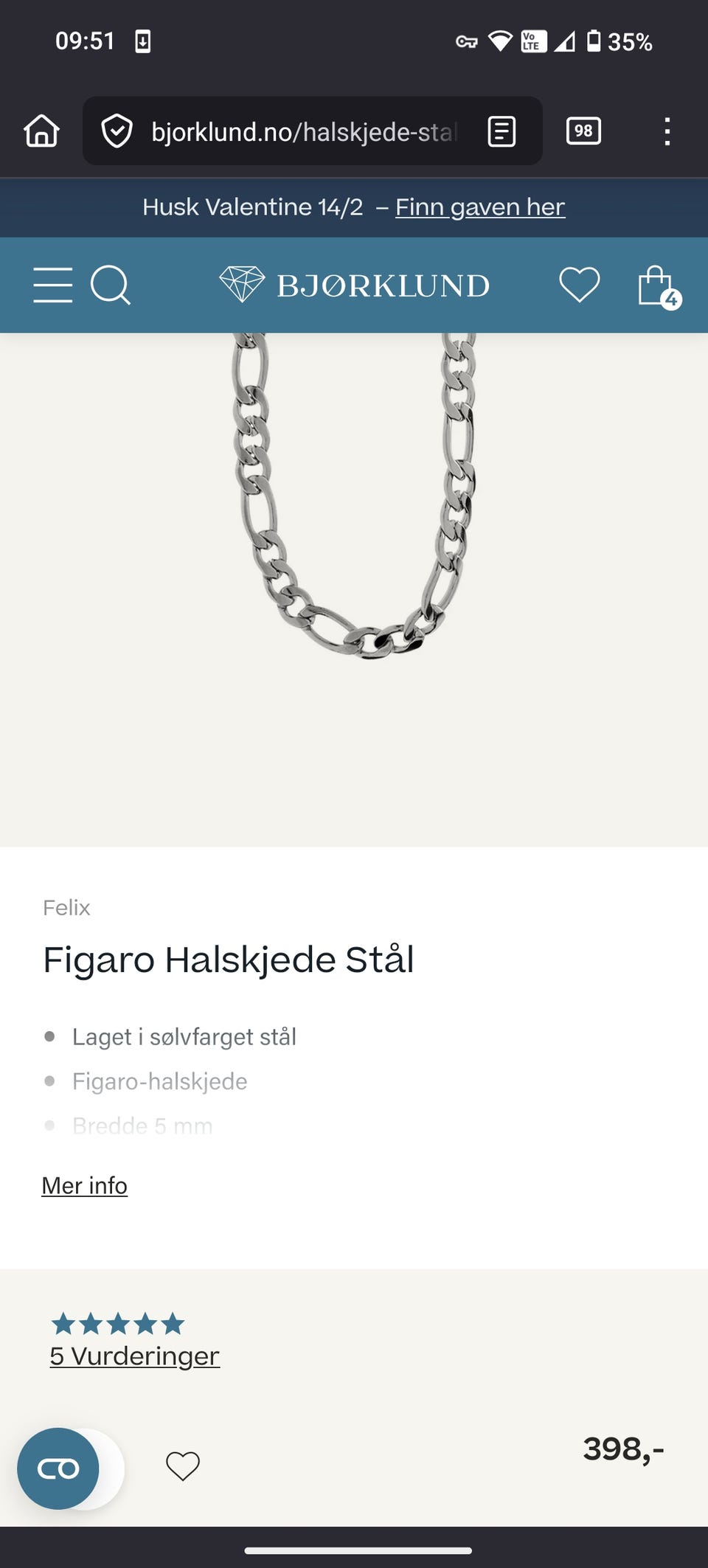Click the site security shield icon
708x1568 pixels.
[117, 131]
